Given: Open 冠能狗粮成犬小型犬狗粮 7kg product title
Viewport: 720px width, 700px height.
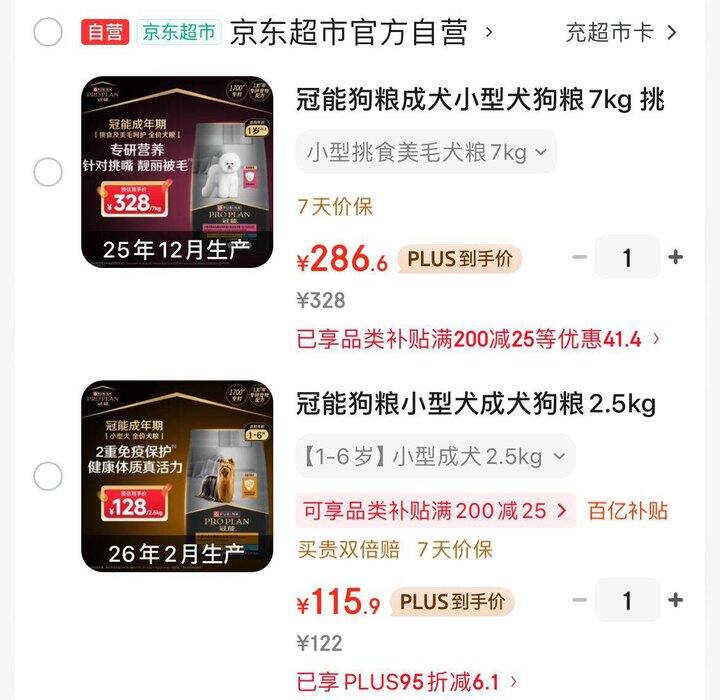Looking at the screenshot, I should 480,100.
